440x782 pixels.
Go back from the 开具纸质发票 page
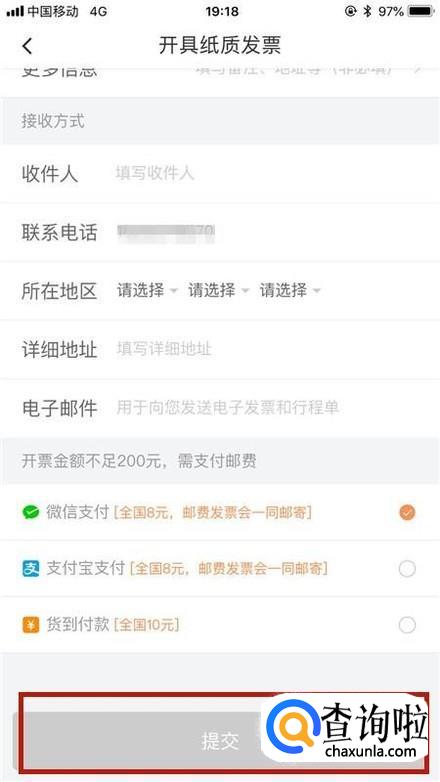27,46
